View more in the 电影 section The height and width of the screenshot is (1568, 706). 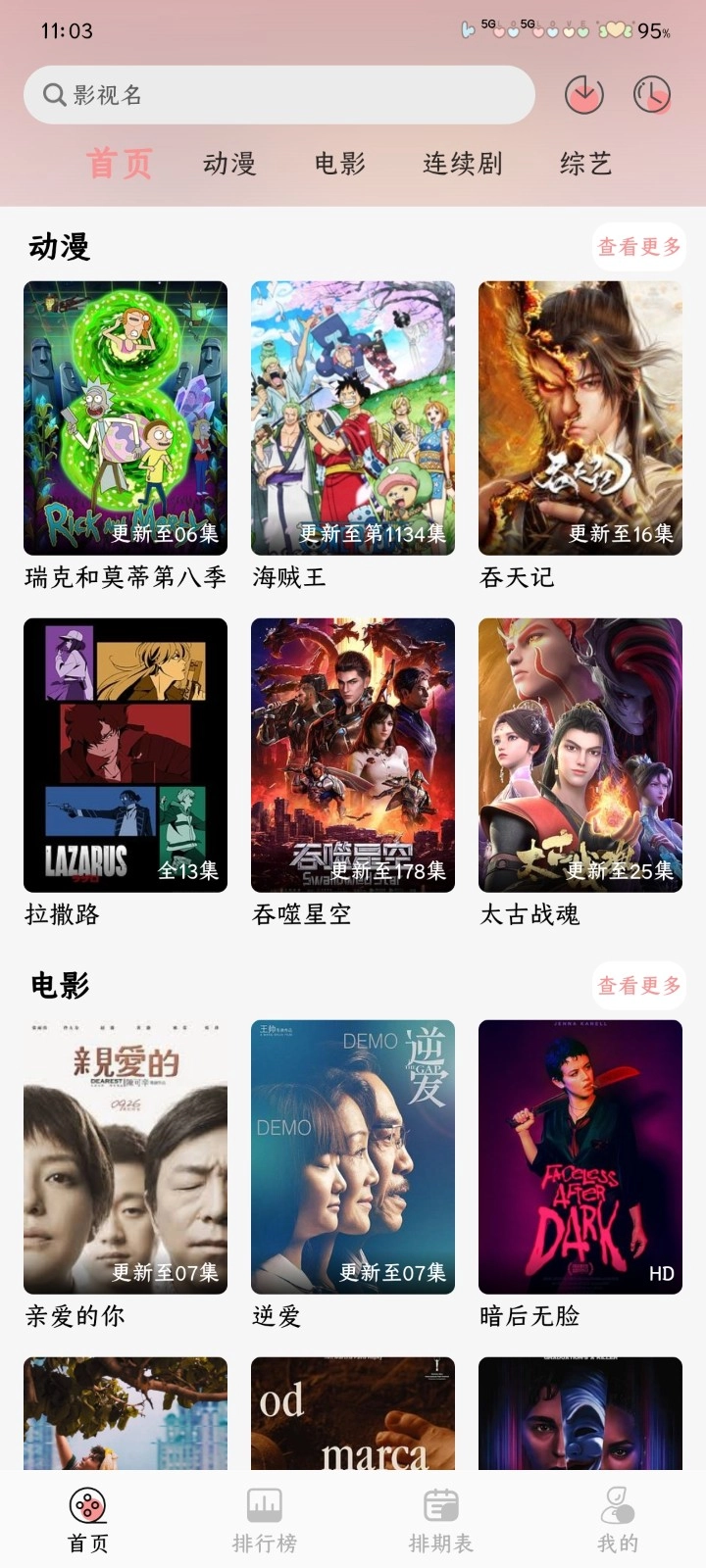point(639,986)
